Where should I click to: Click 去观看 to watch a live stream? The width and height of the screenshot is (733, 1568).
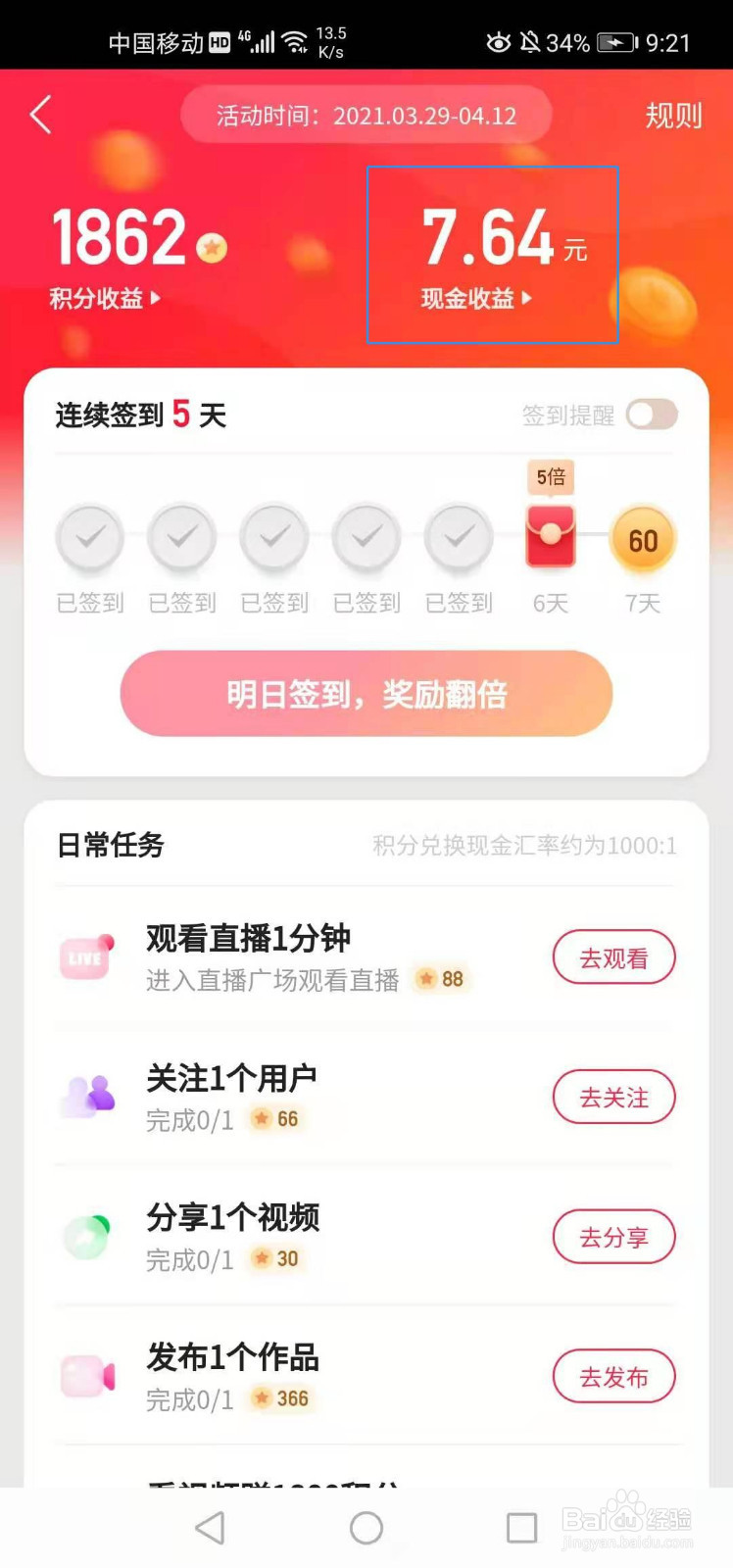[614, 957]
